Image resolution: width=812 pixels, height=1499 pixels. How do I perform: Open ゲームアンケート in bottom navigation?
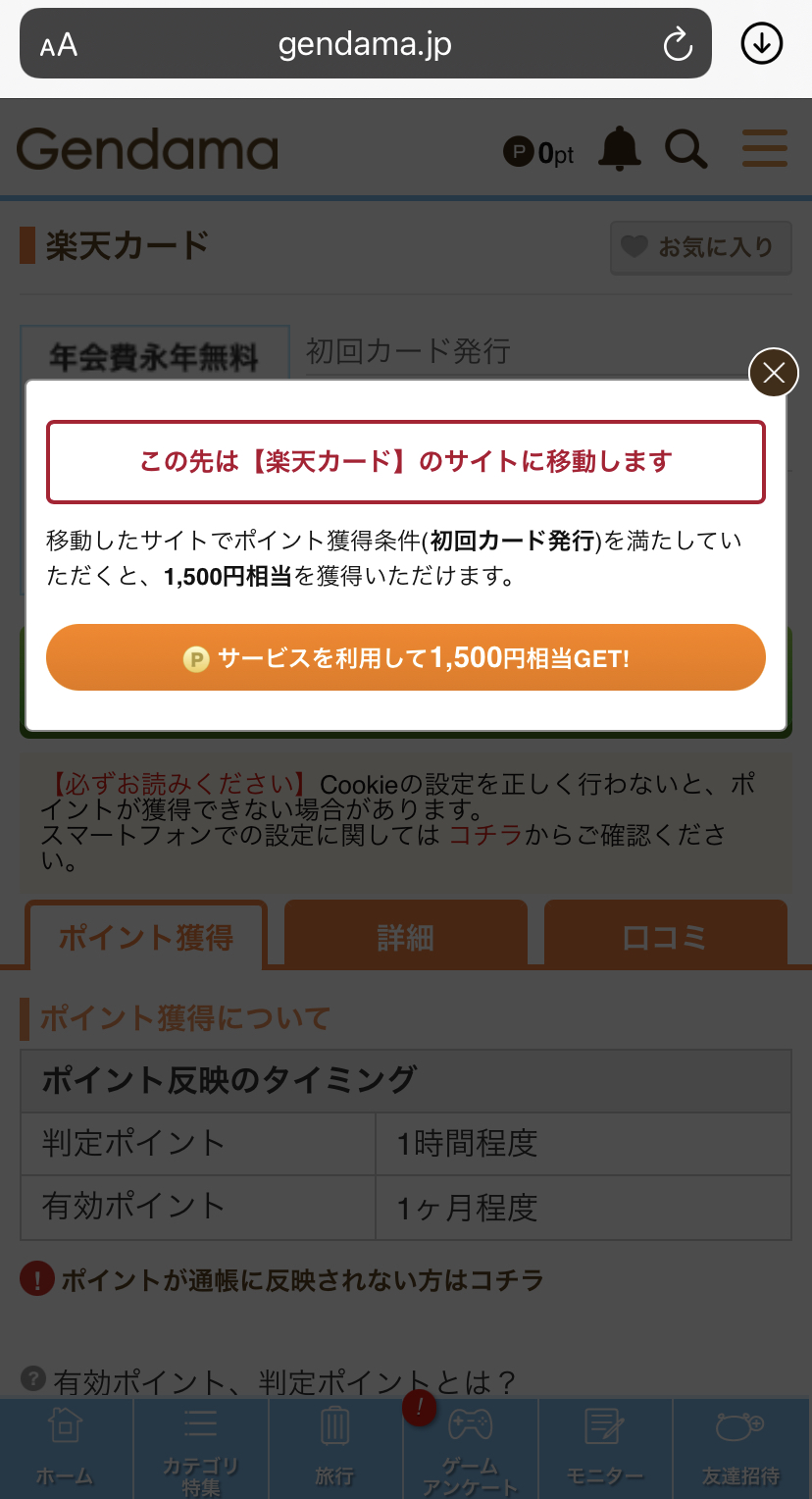tap(470, 1448)
